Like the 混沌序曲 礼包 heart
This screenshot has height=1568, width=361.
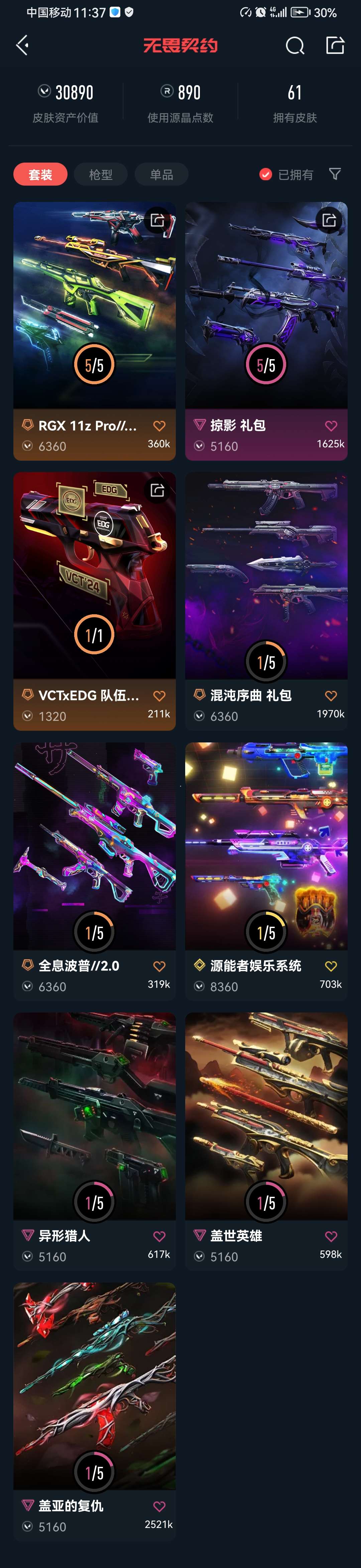[331, 696]
